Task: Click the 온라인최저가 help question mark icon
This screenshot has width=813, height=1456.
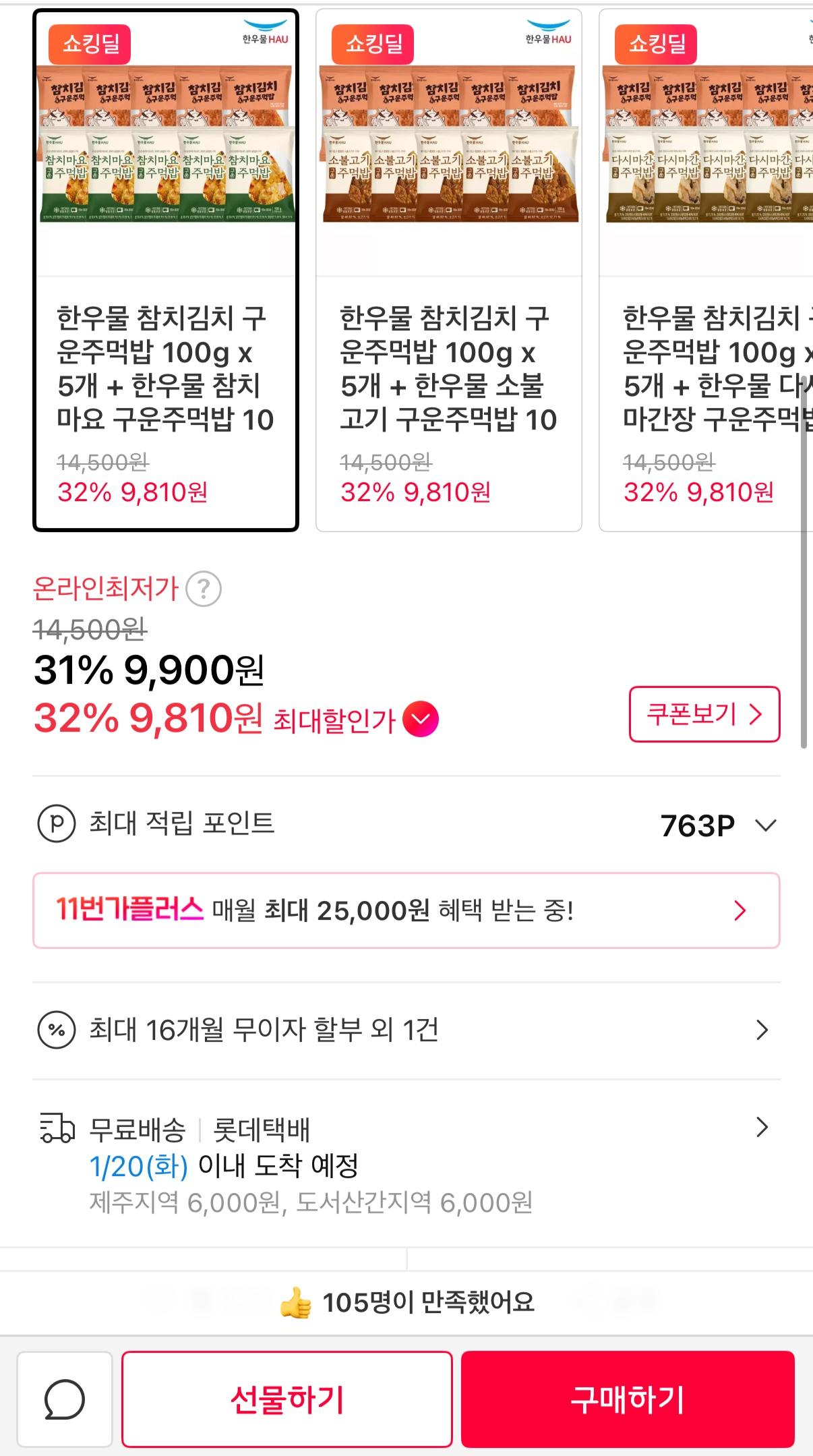Action: (x=206, y=589)
